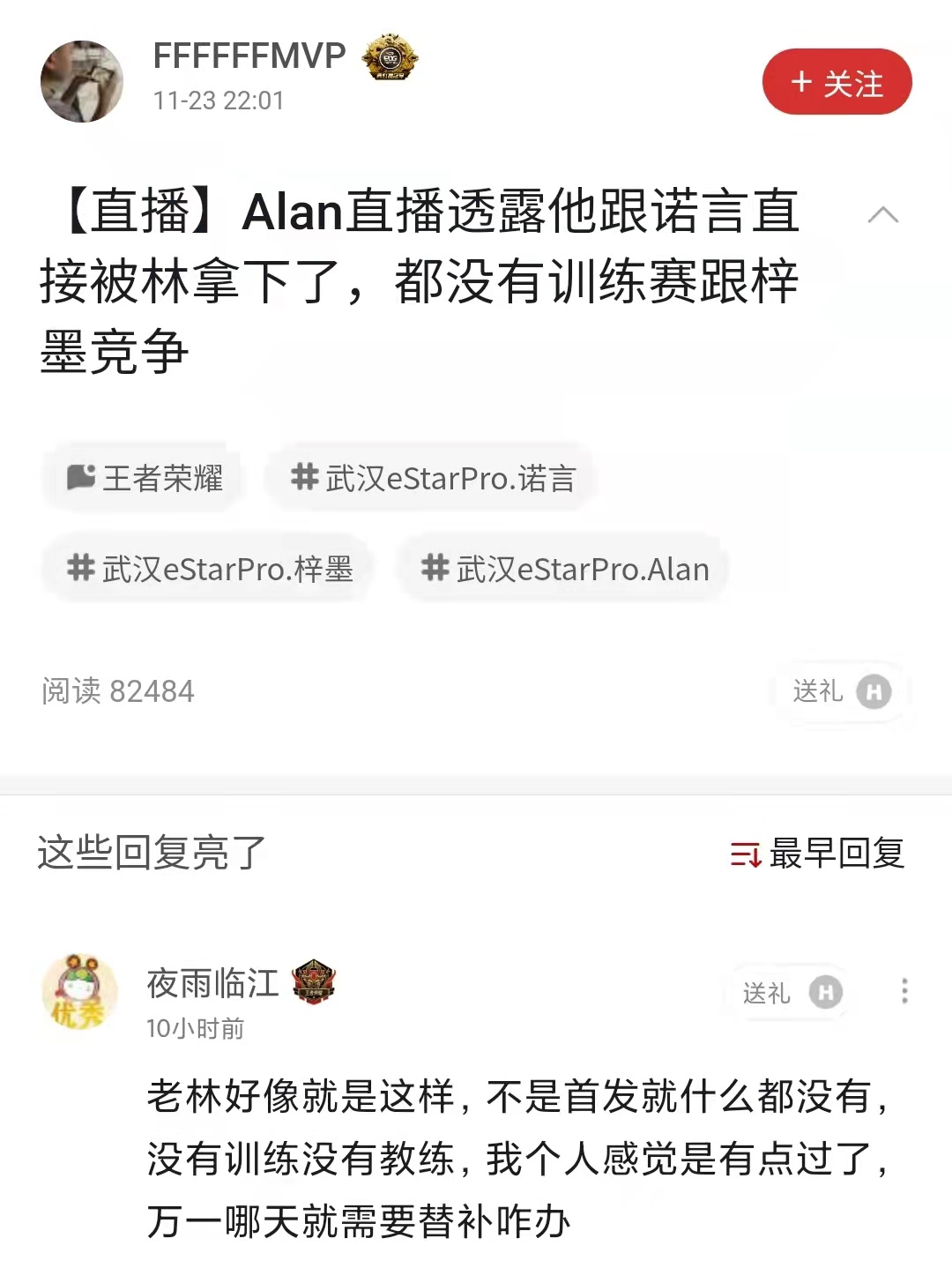Send a gift to the post author
The width and height of the screenshot is (952, 1268).
point(840,691)
